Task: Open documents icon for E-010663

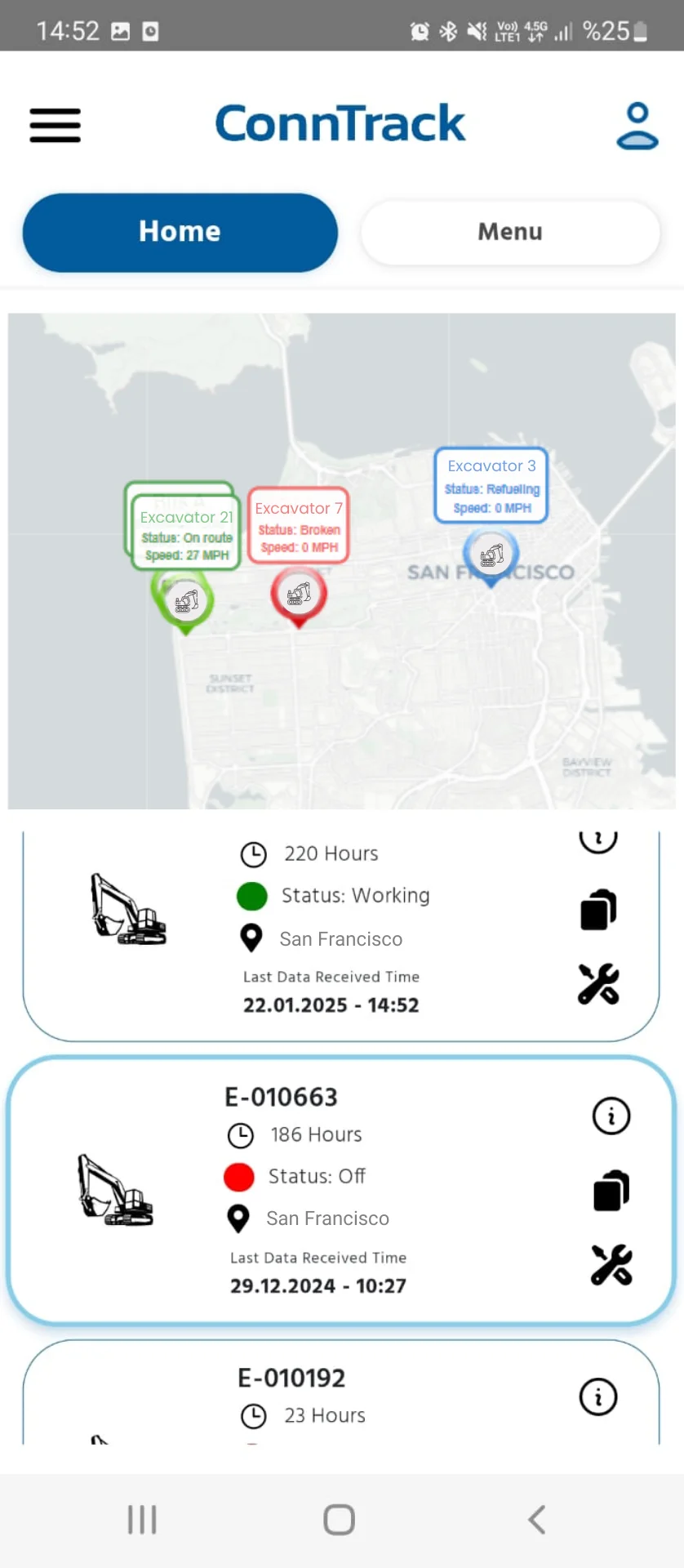Action: (x=611, y=1191)
